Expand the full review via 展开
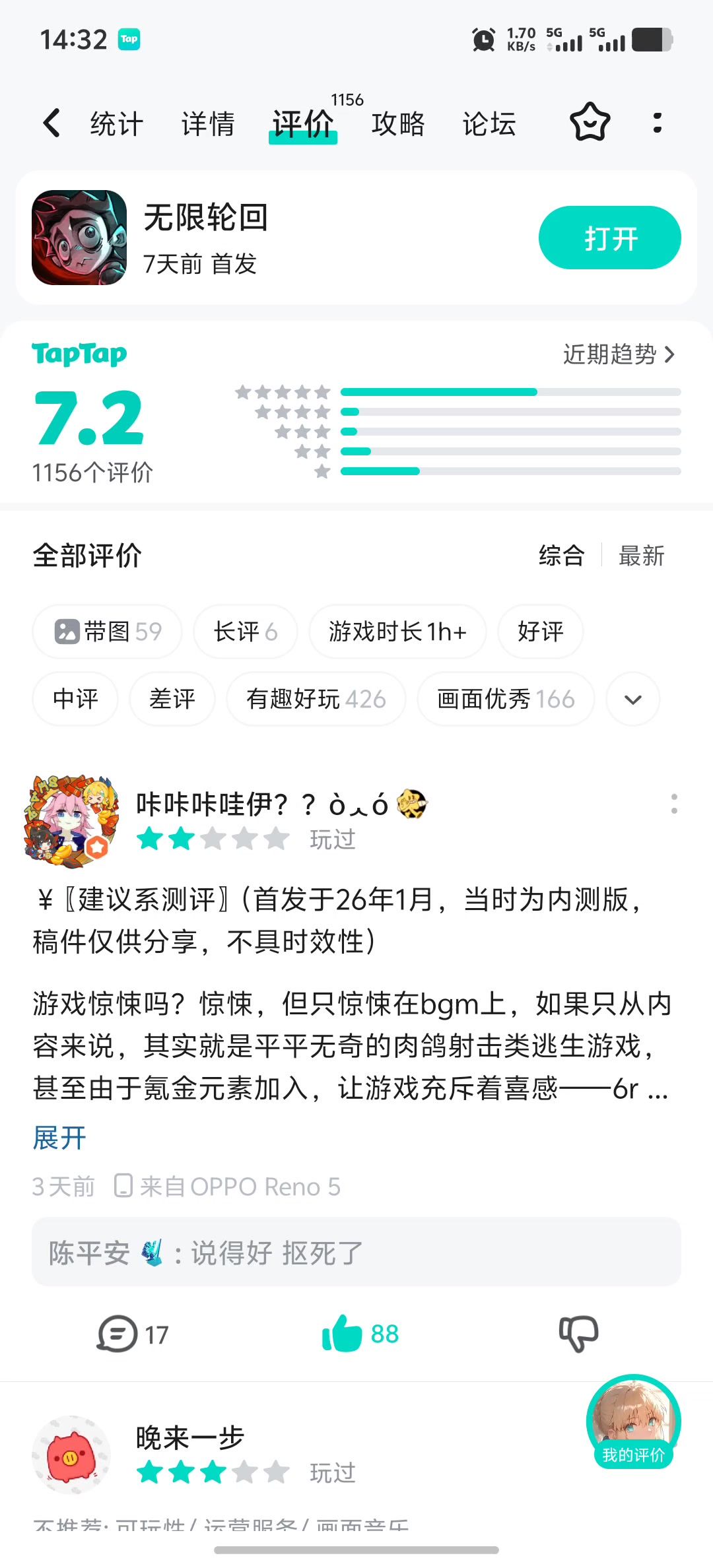This screenshot has height=1568, width=713. tap(59, 1138)
